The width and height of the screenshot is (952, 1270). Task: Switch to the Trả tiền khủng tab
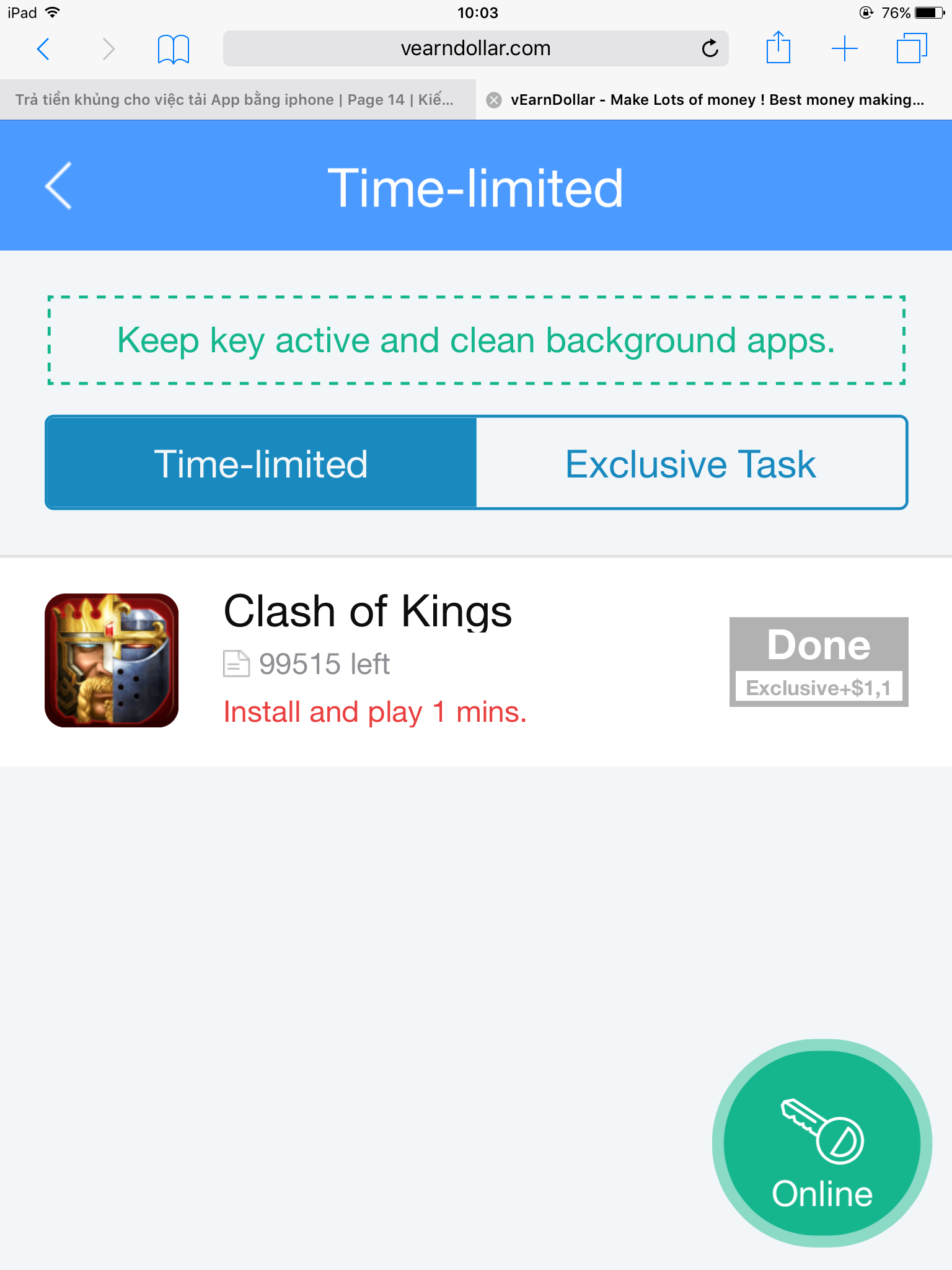234,100
